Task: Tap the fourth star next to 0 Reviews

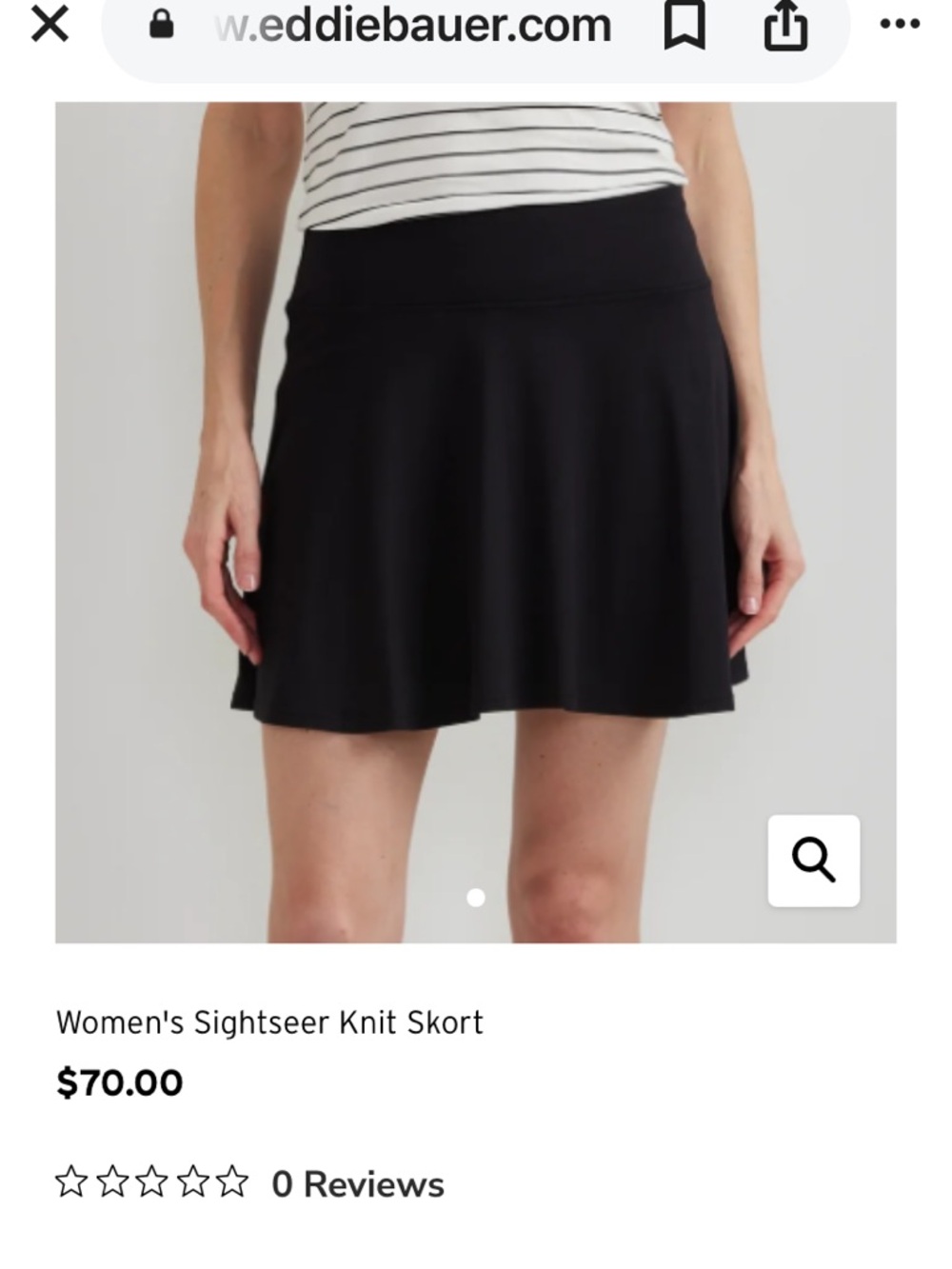Action: coord(191,1183)
